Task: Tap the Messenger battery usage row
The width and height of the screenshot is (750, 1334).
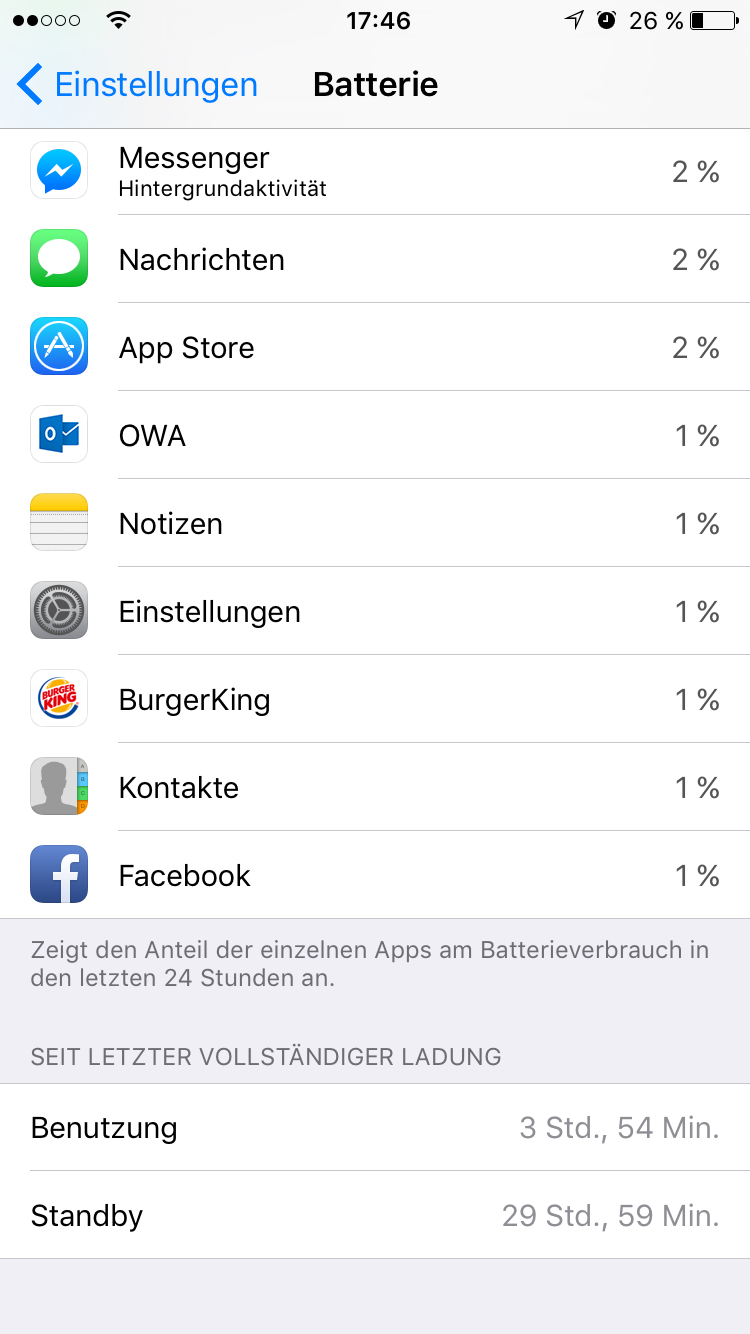Action: (375, 172)
